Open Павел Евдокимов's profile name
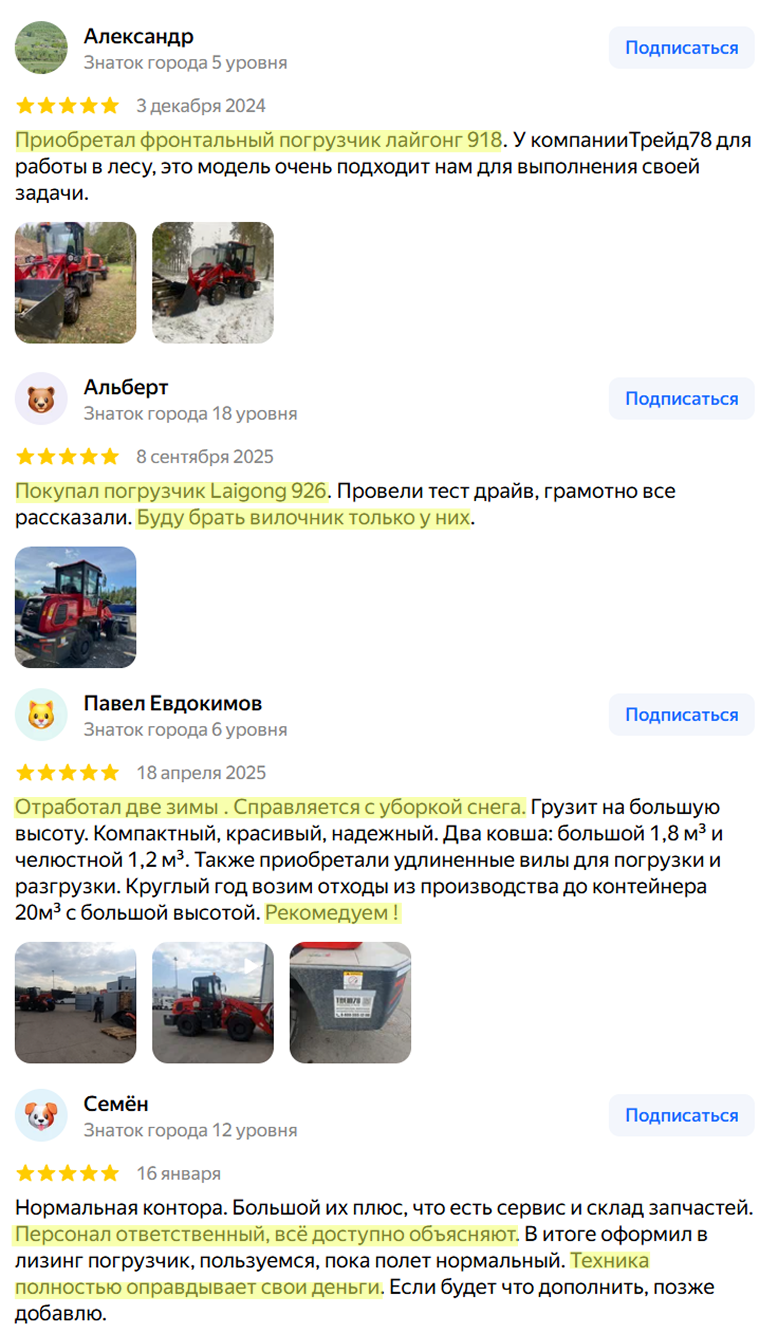Image resolution: width=767 pixels, height=1333 pixels. pyautogui.click(x=172, y=704)
